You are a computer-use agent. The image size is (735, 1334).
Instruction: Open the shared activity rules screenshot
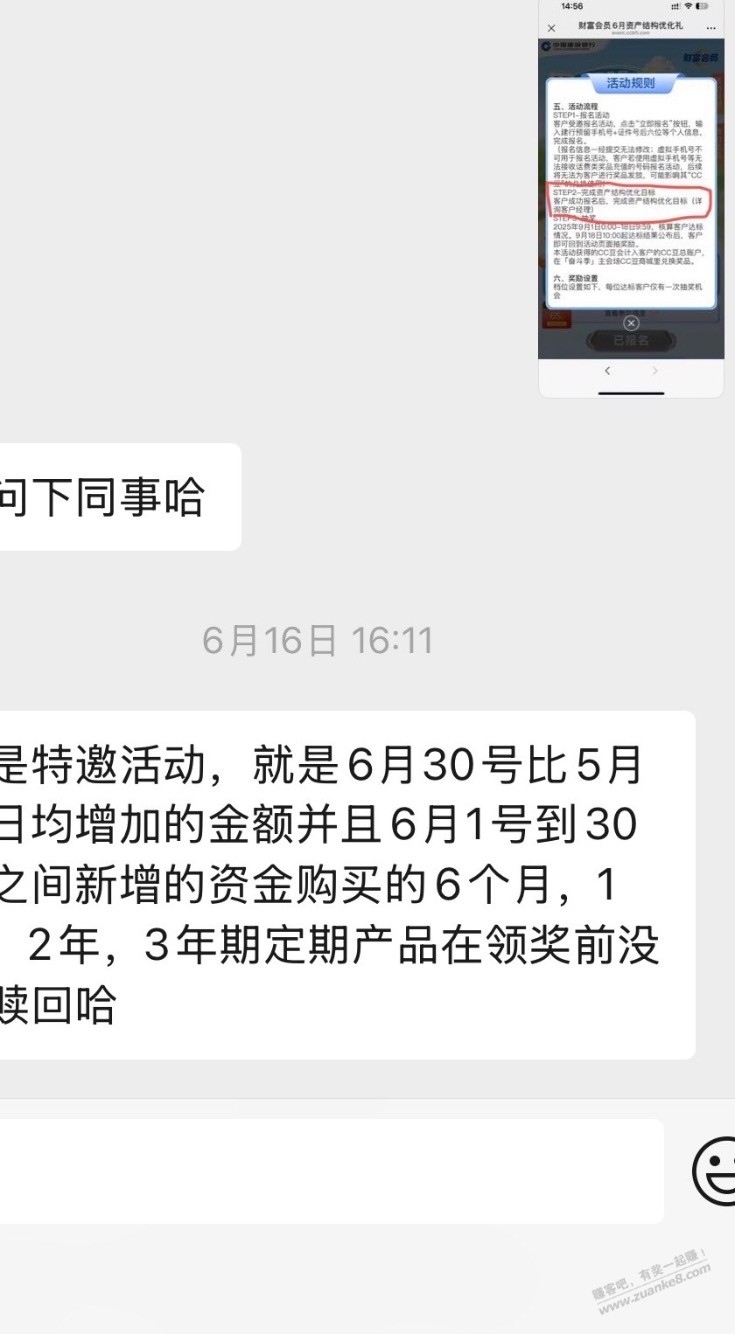click(631, 198)
